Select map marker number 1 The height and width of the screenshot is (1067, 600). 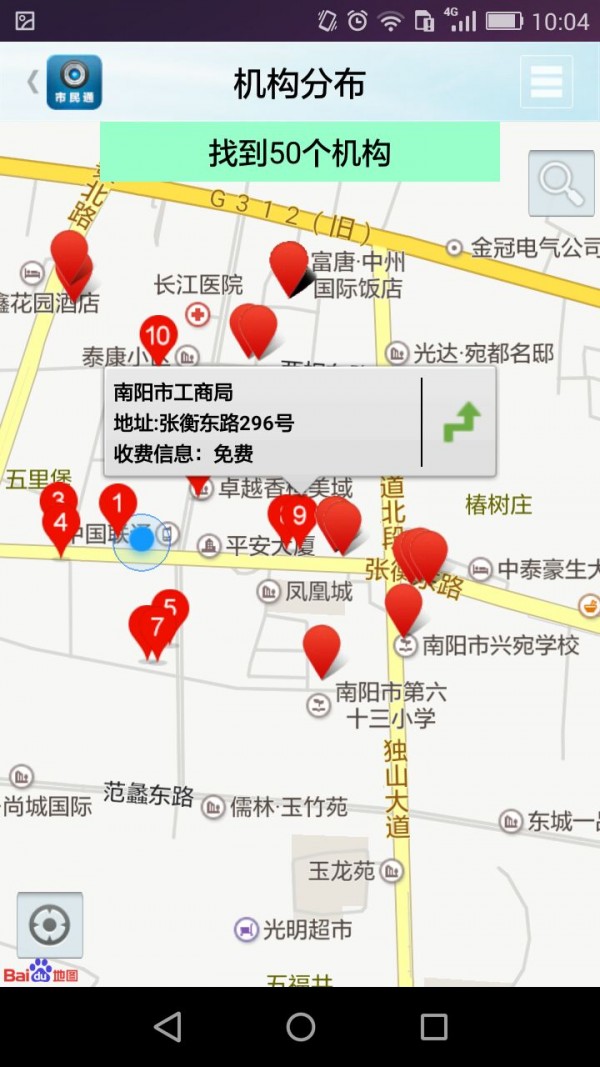click(x=118, y=505)
